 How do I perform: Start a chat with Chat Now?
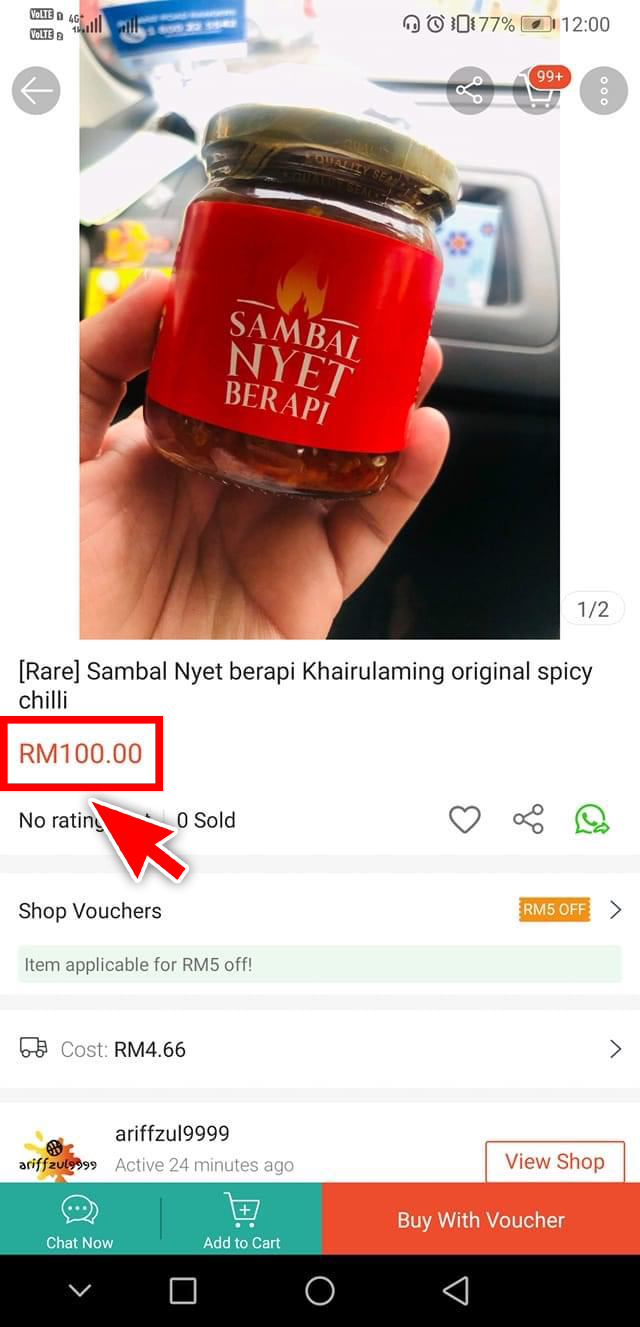pyautogui.click(x=80, y=1220)
